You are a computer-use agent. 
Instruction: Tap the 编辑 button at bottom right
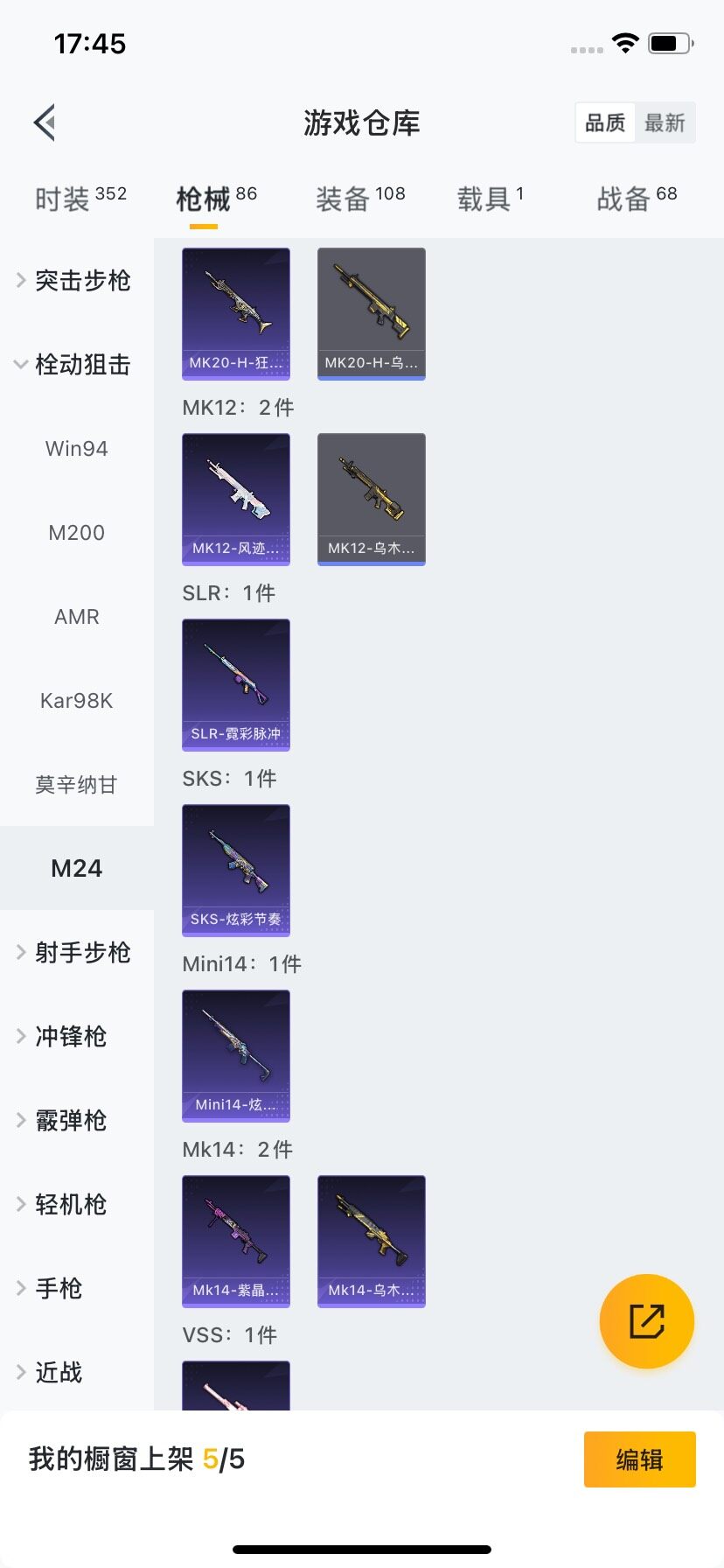pos(639,1459)
